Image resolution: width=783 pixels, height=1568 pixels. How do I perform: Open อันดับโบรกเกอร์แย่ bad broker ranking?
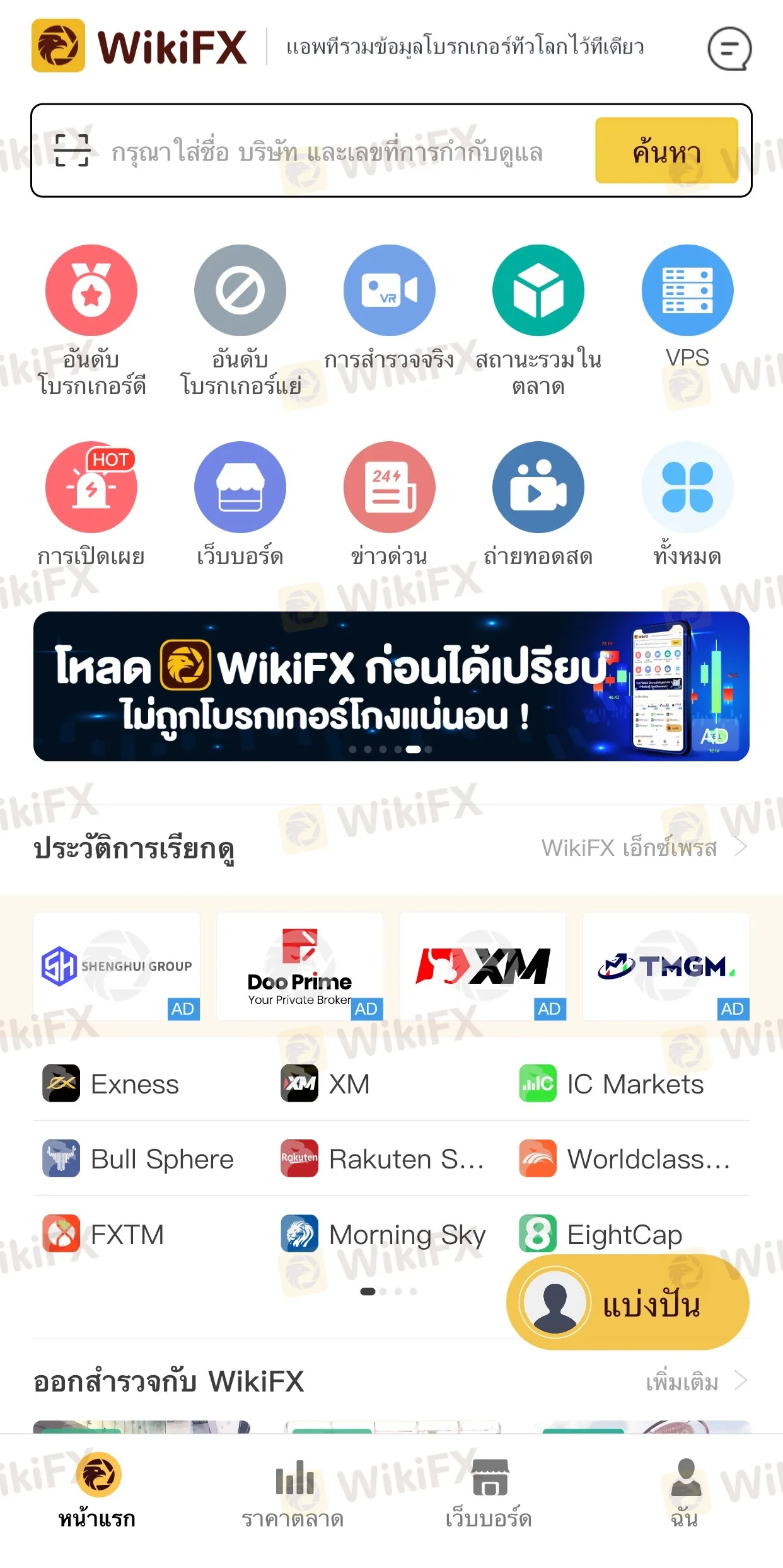coord(240,320)
